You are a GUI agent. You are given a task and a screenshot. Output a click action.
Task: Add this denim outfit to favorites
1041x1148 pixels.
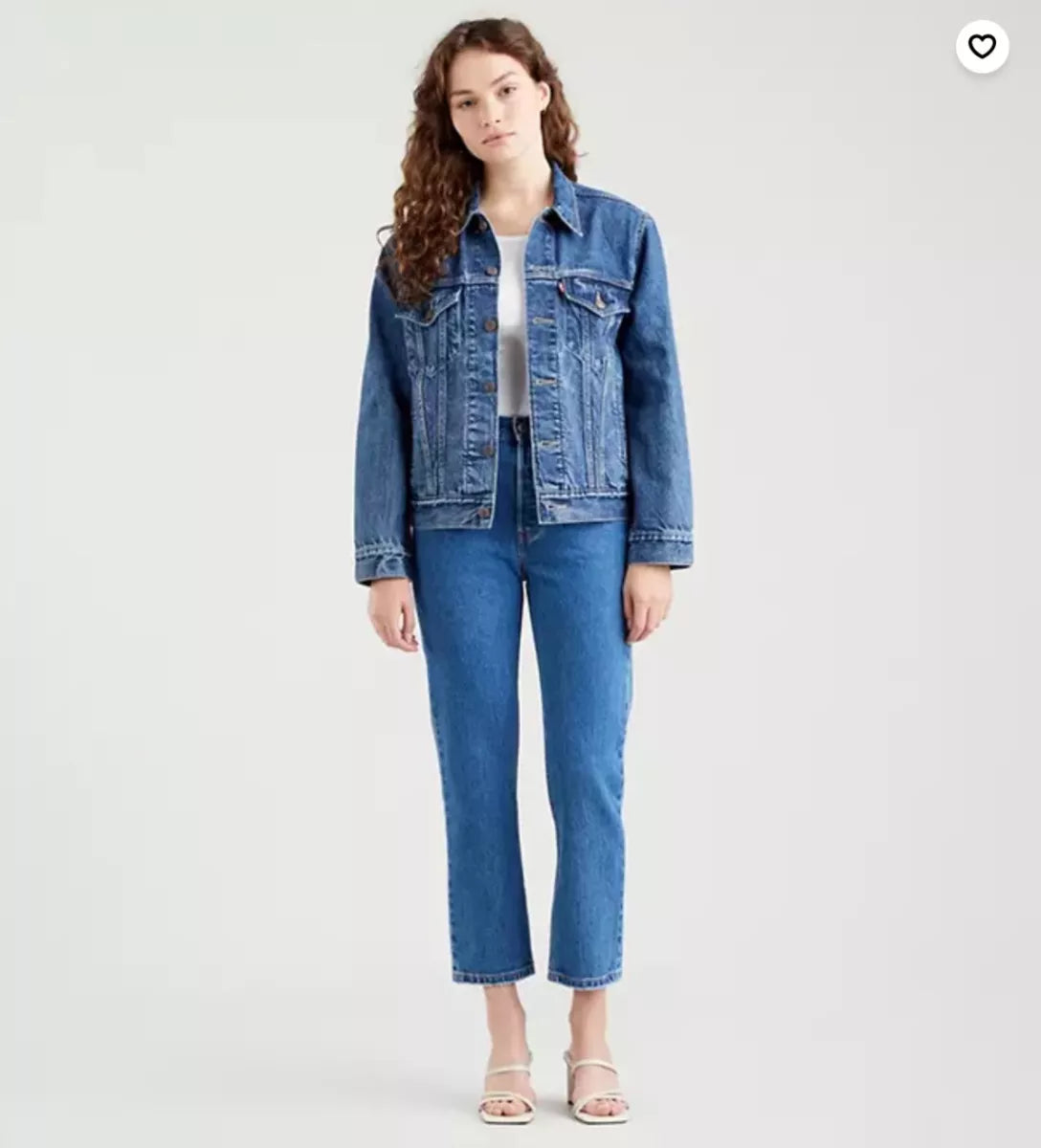pyautogui.click(x=982, y=46)
